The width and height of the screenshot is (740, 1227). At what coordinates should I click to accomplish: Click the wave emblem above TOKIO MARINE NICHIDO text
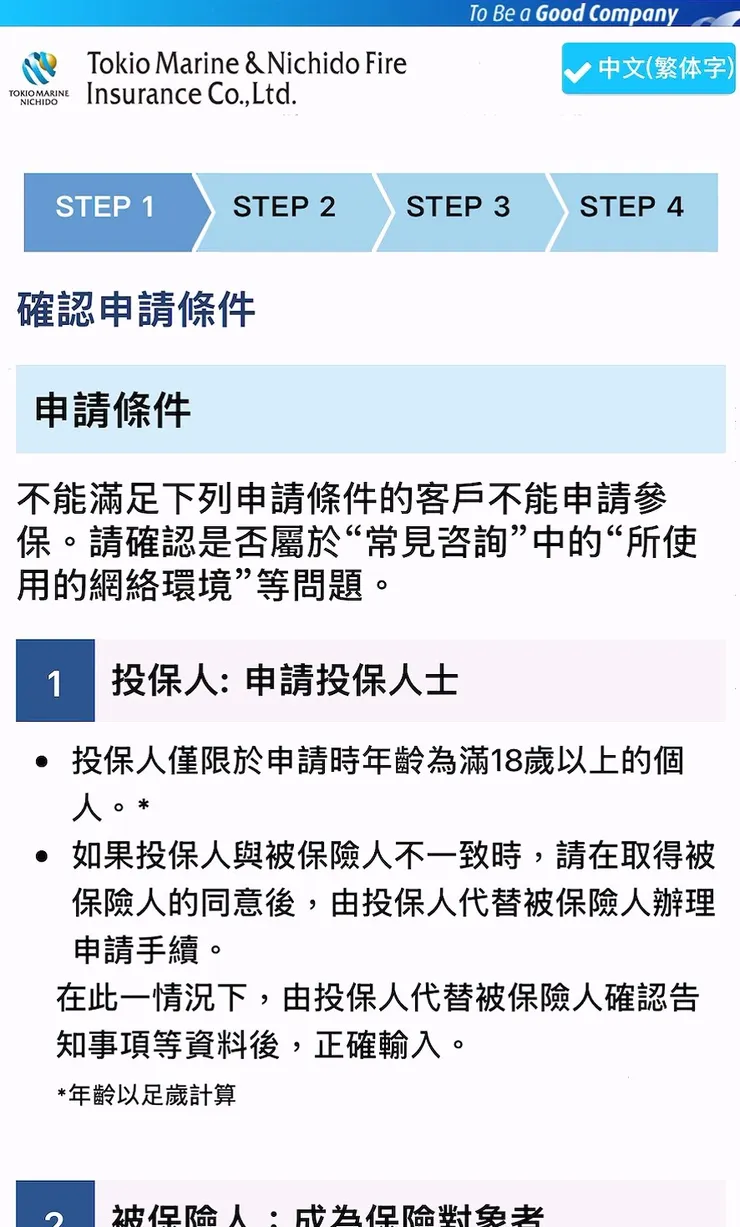coord(37,68)
